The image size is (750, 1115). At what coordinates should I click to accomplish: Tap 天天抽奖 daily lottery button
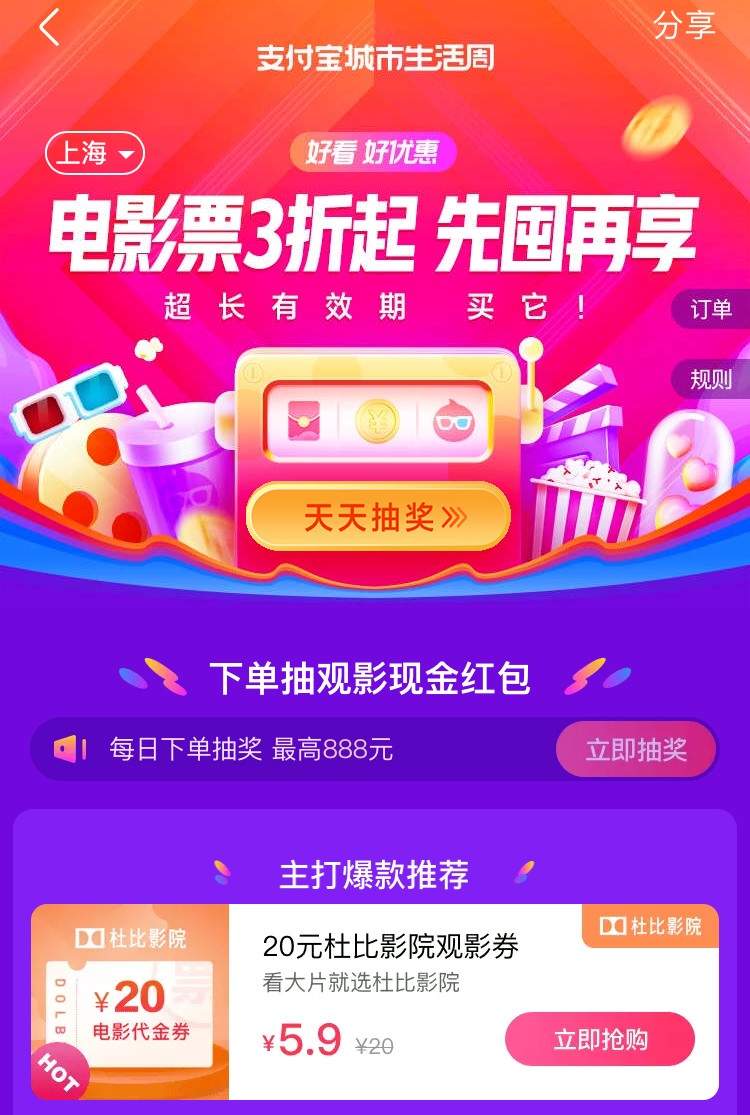pos(379,516)
